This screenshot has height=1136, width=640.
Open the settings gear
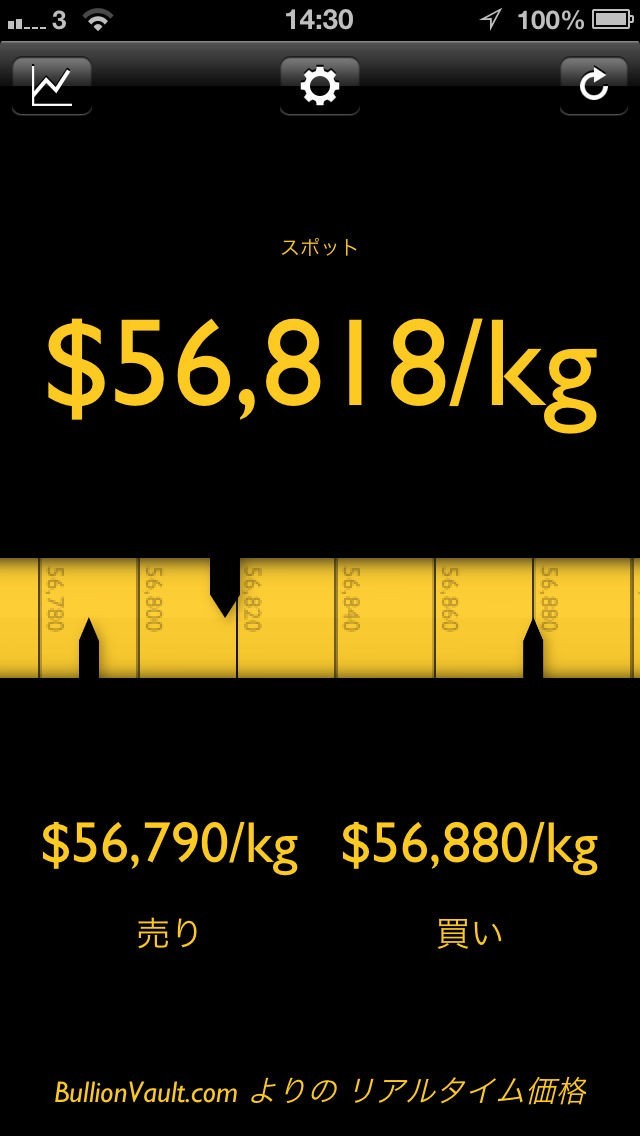pos(320,86)
